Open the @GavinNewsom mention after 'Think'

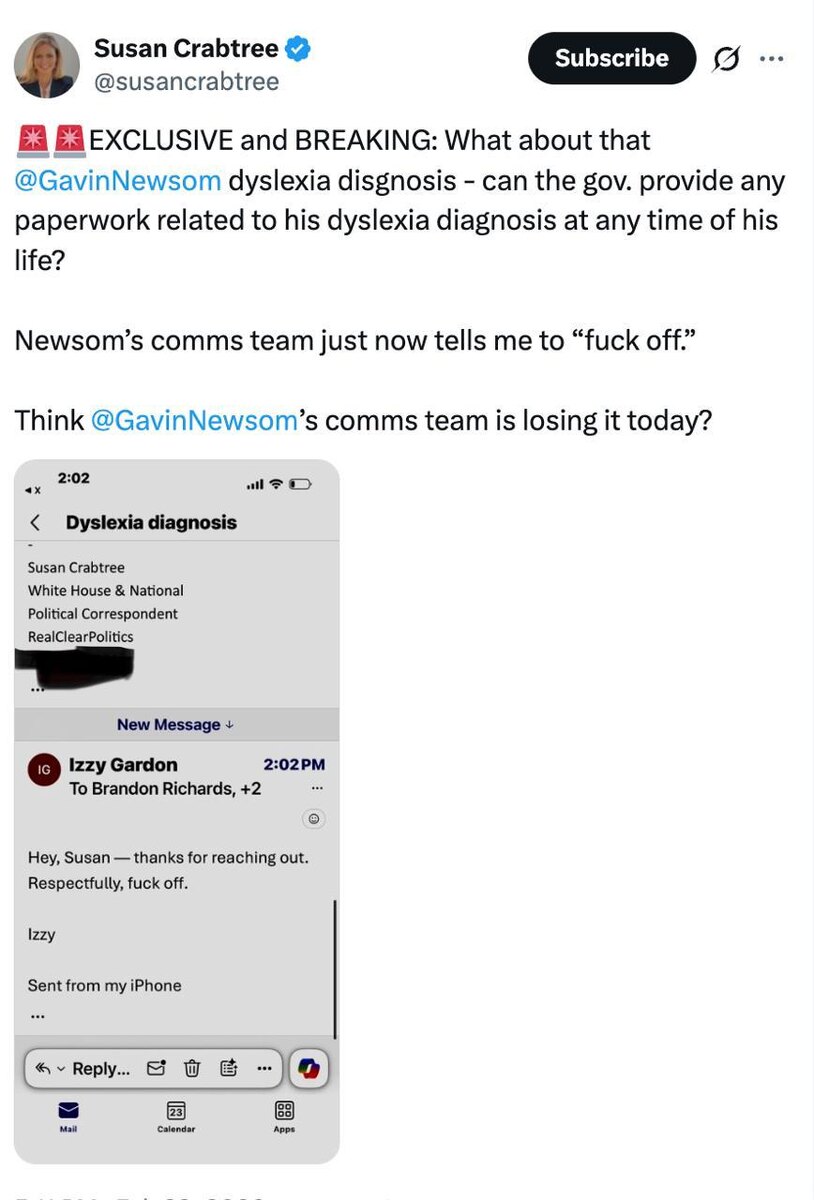point(194,420)
